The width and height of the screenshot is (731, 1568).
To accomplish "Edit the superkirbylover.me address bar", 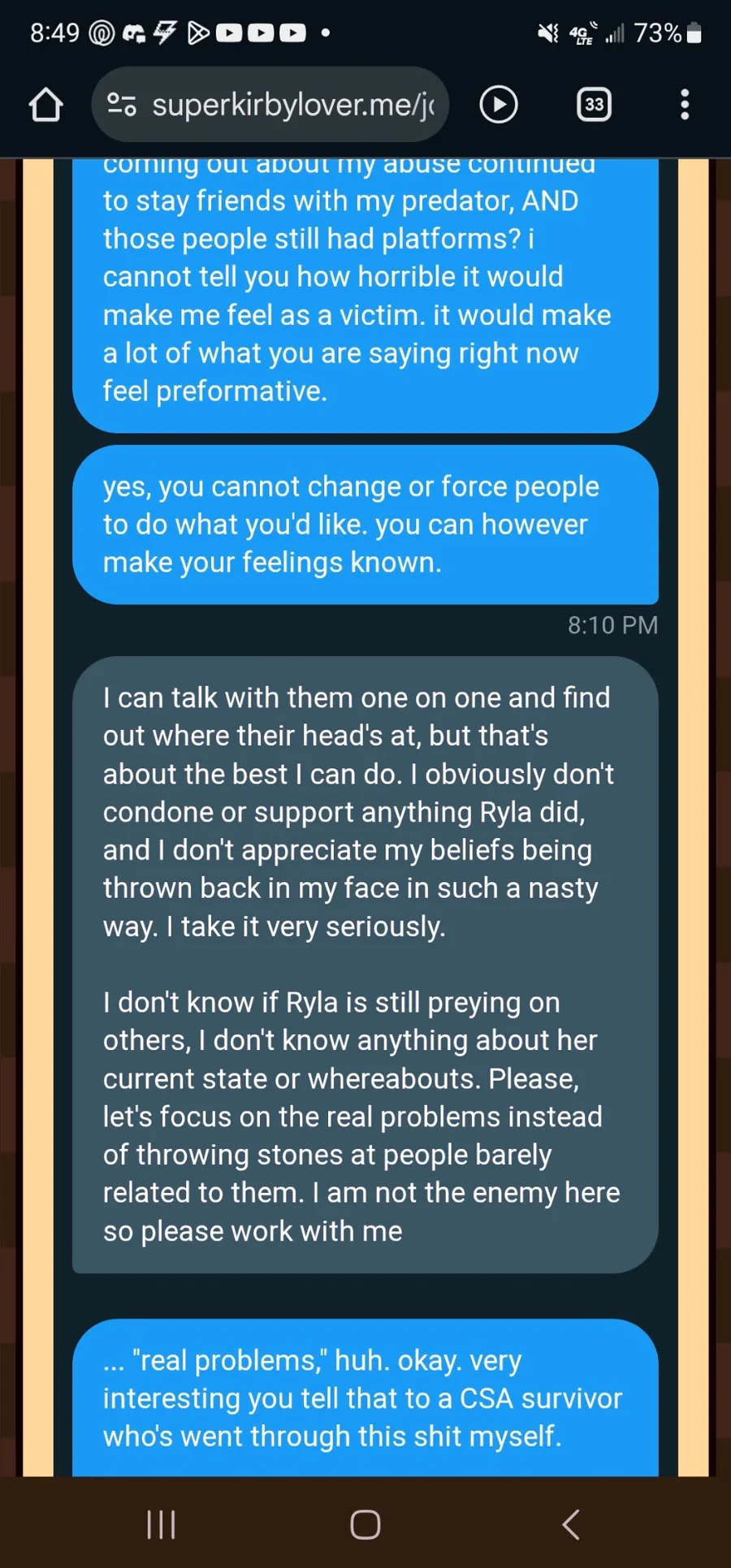I will coord(292,105).
